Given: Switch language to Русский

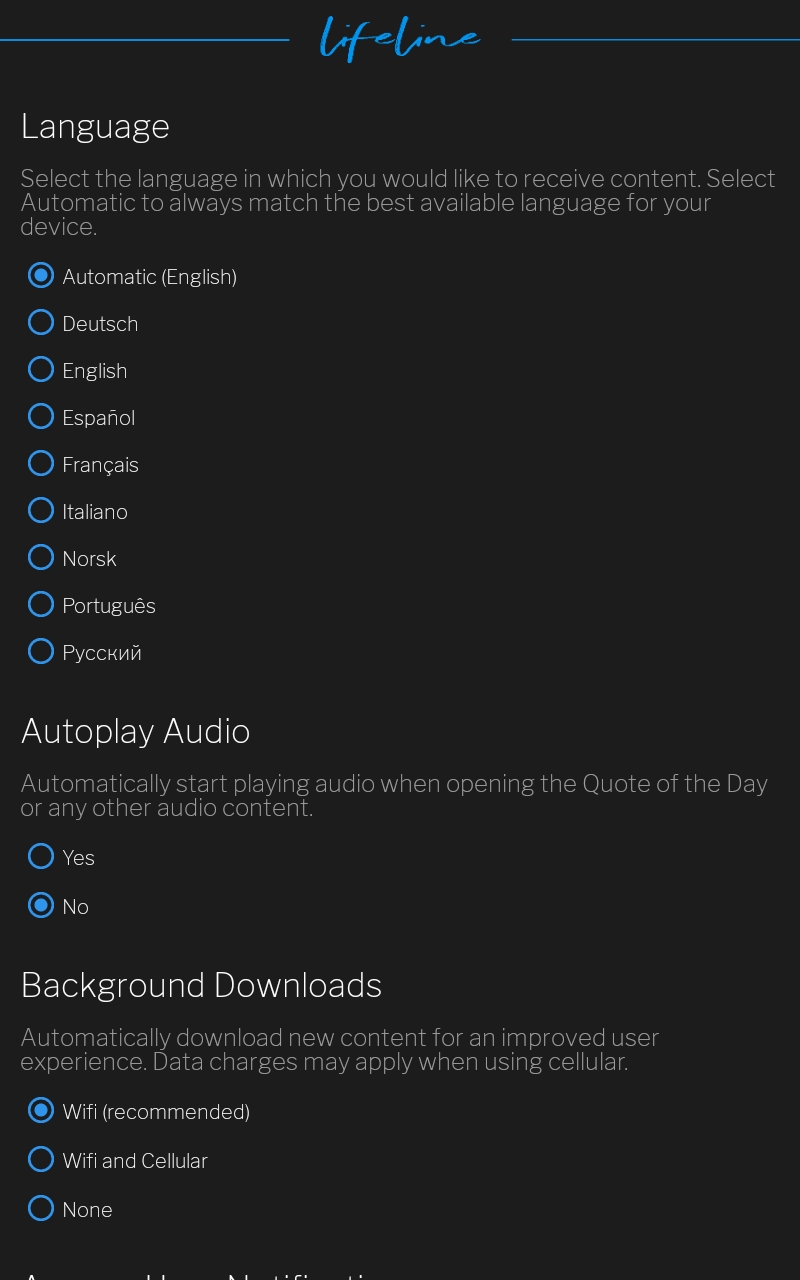Looking at the screenshot, I should pyautogui.click(x=85, y=652).
